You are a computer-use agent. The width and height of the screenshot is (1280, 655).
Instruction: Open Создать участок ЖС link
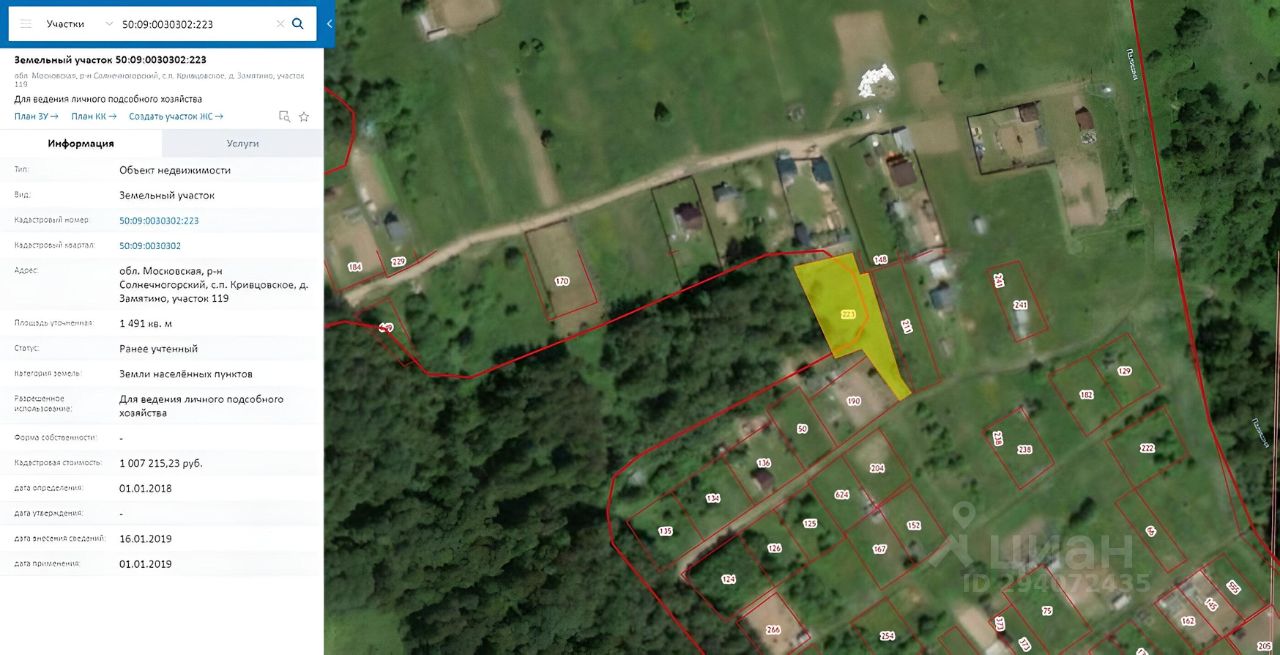click(x=175, y=116)
